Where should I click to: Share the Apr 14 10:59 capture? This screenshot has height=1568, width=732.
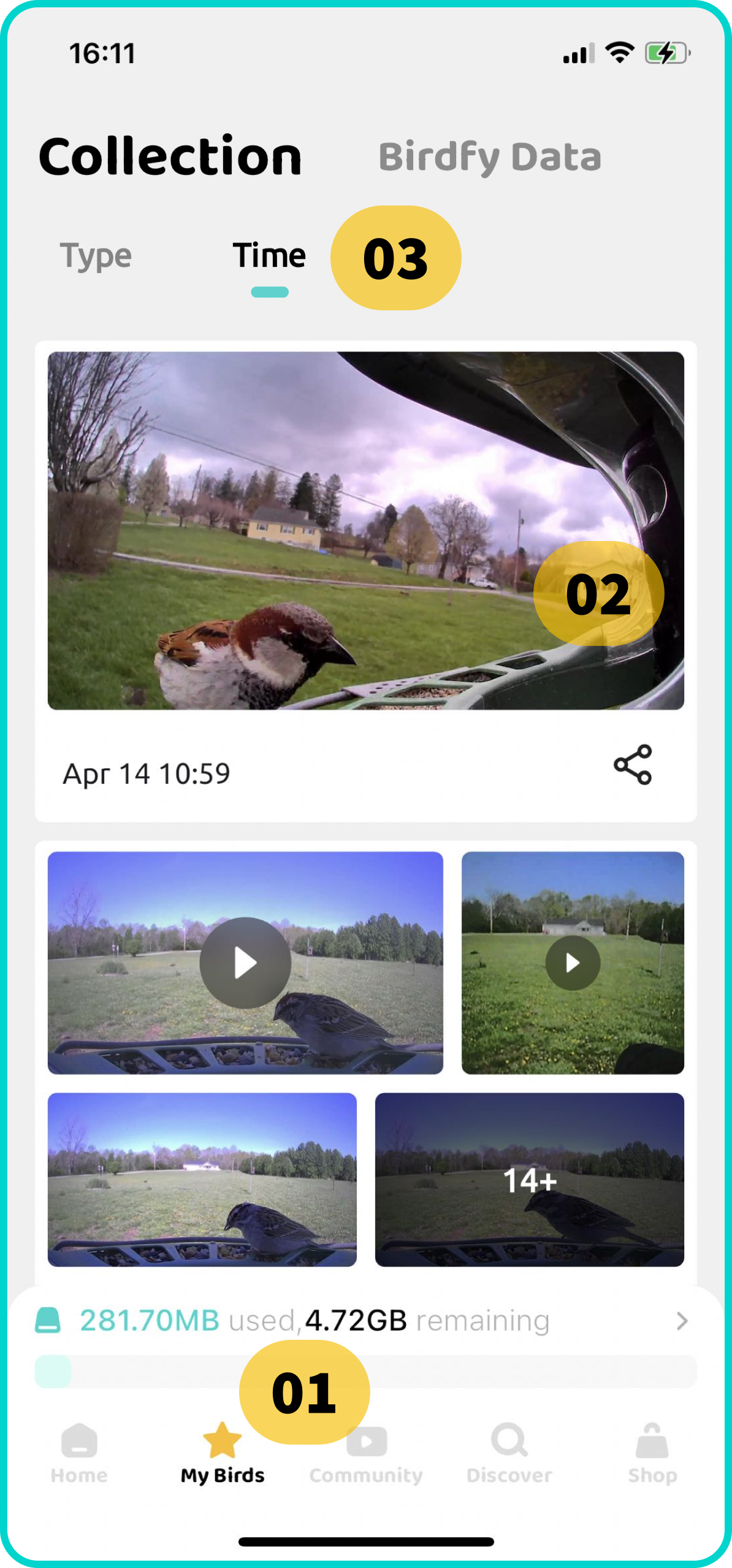pyautogui.click(x=632, y=764)
